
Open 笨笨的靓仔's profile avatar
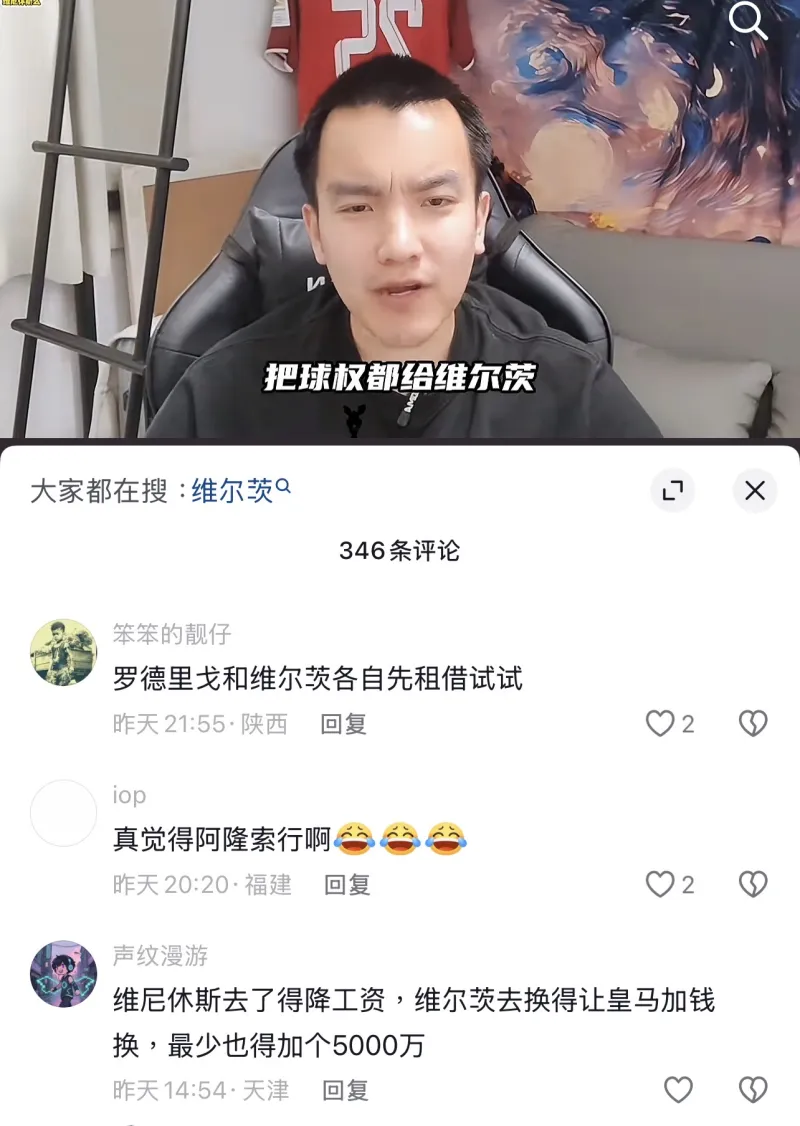[64, 652]
